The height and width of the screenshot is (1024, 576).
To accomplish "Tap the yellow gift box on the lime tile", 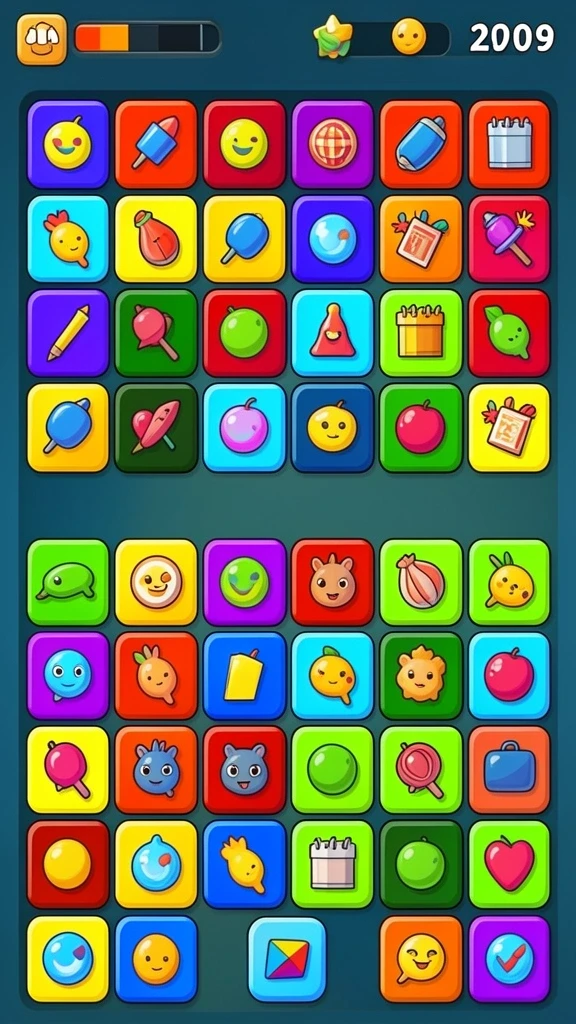I will point(421,333).
